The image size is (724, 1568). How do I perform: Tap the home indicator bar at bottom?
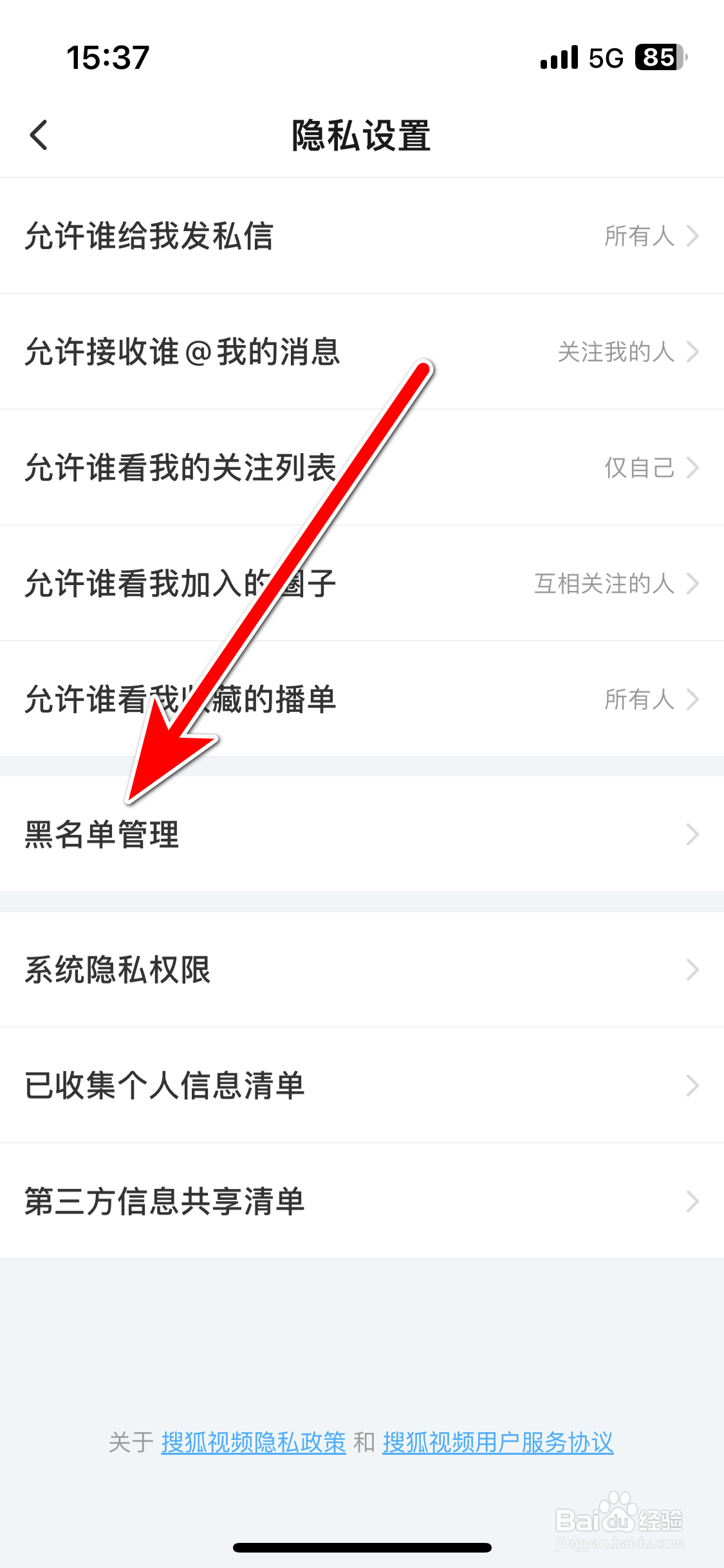click(362, 1547)
